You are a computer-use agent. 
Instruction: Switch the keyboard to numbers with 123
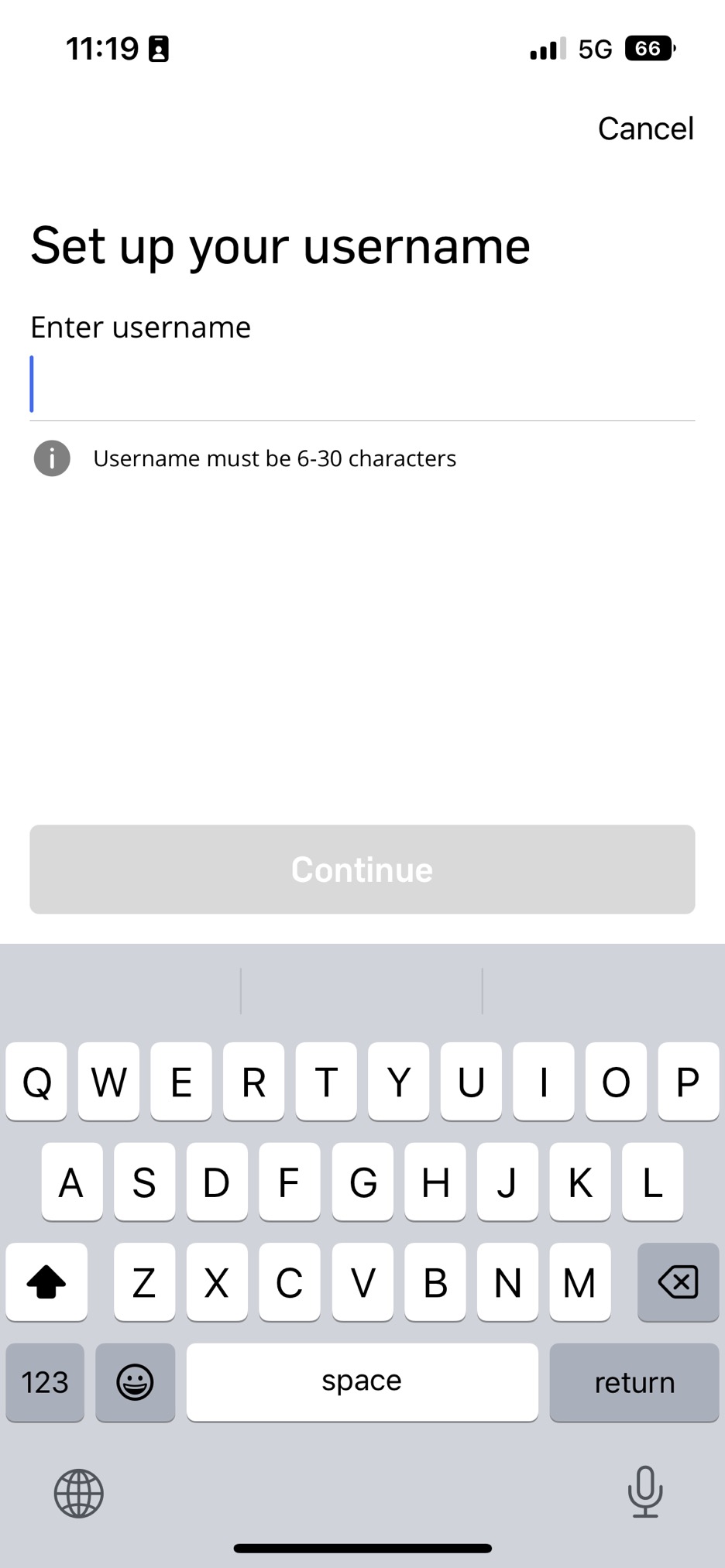click(45, 1382)
